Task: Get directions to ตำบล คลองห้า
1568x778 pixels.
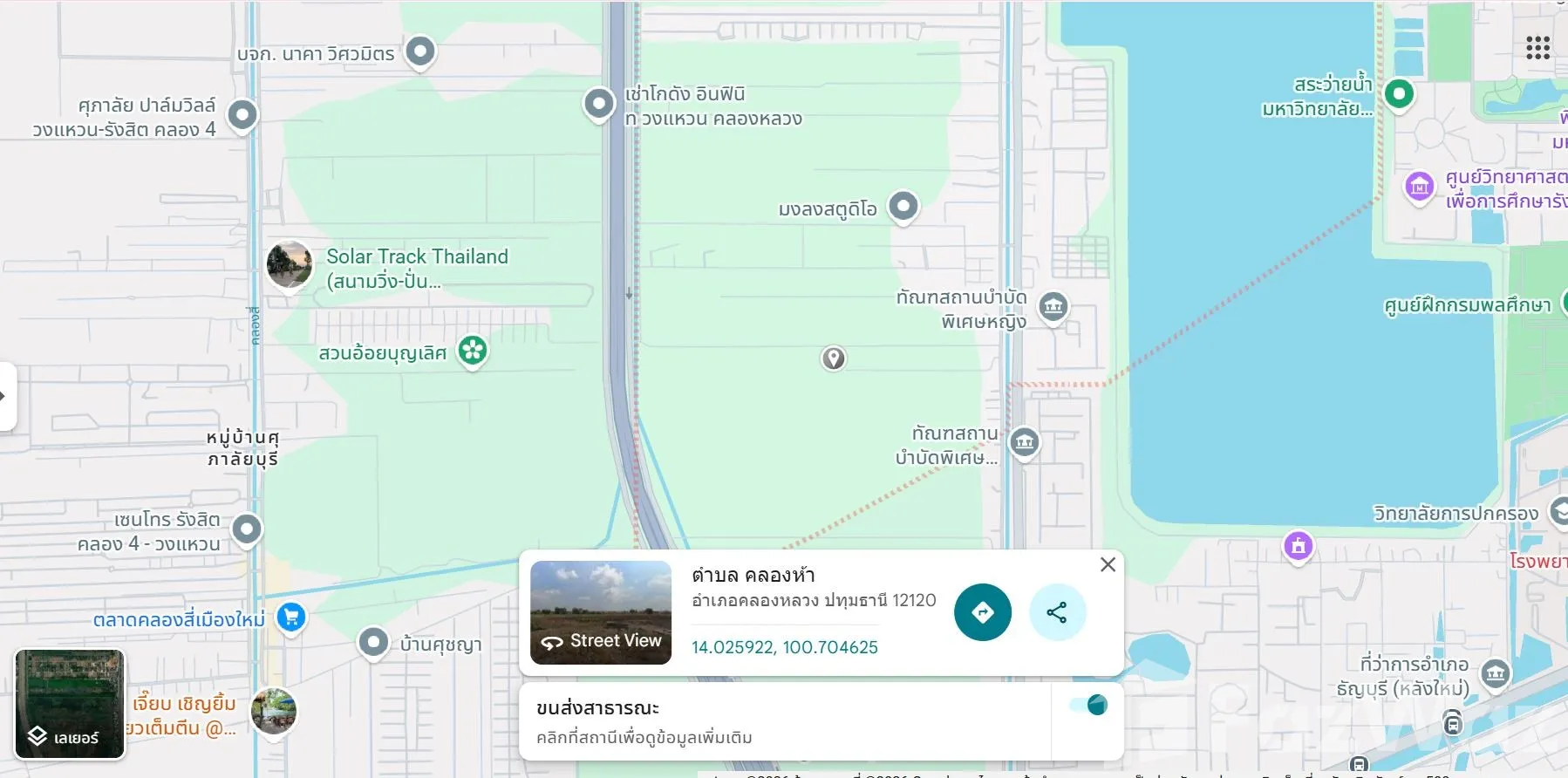Action: [983, 612]
